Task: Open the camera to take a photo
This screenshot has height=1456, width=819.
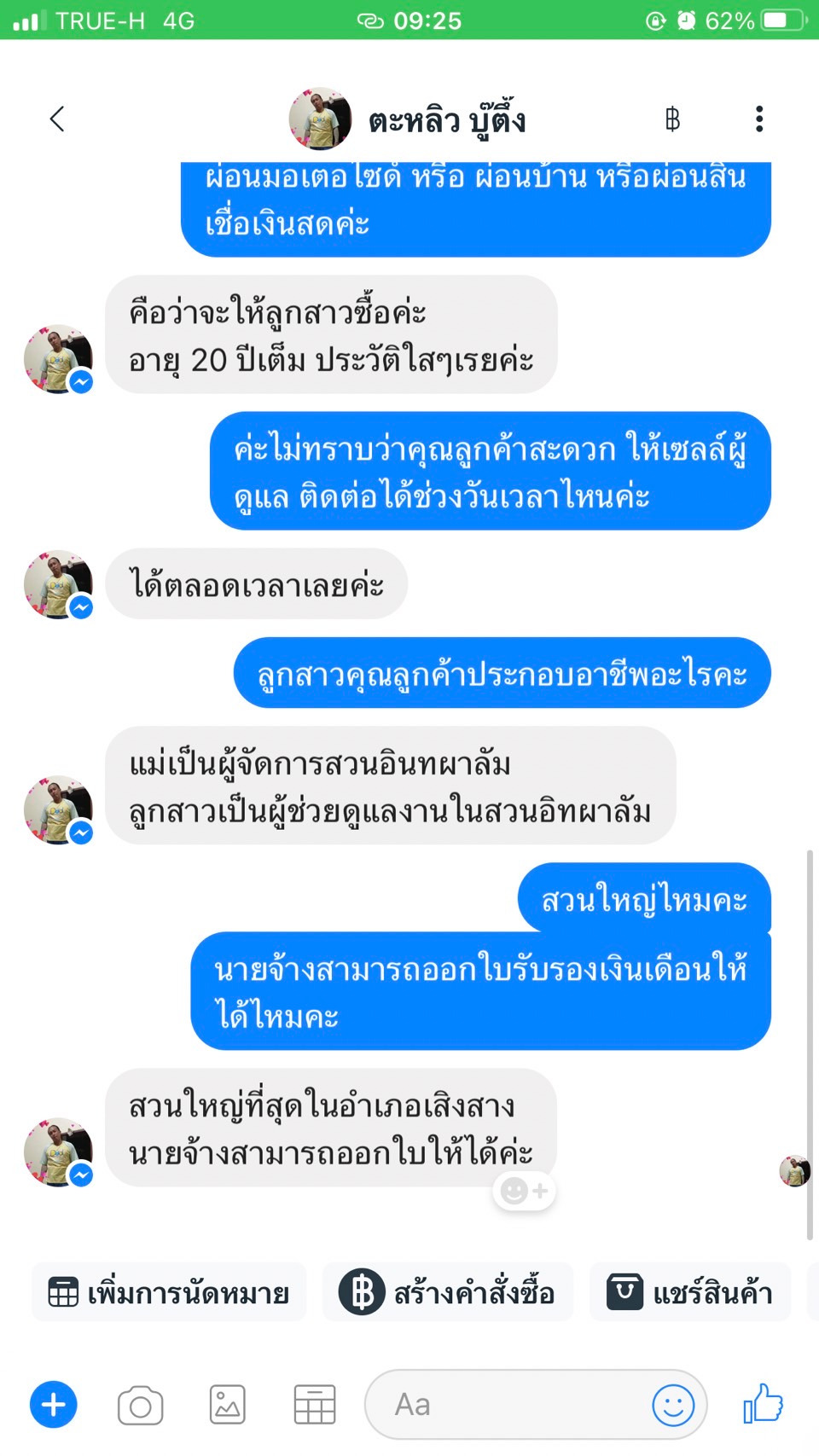Action: pos(141,1405)
